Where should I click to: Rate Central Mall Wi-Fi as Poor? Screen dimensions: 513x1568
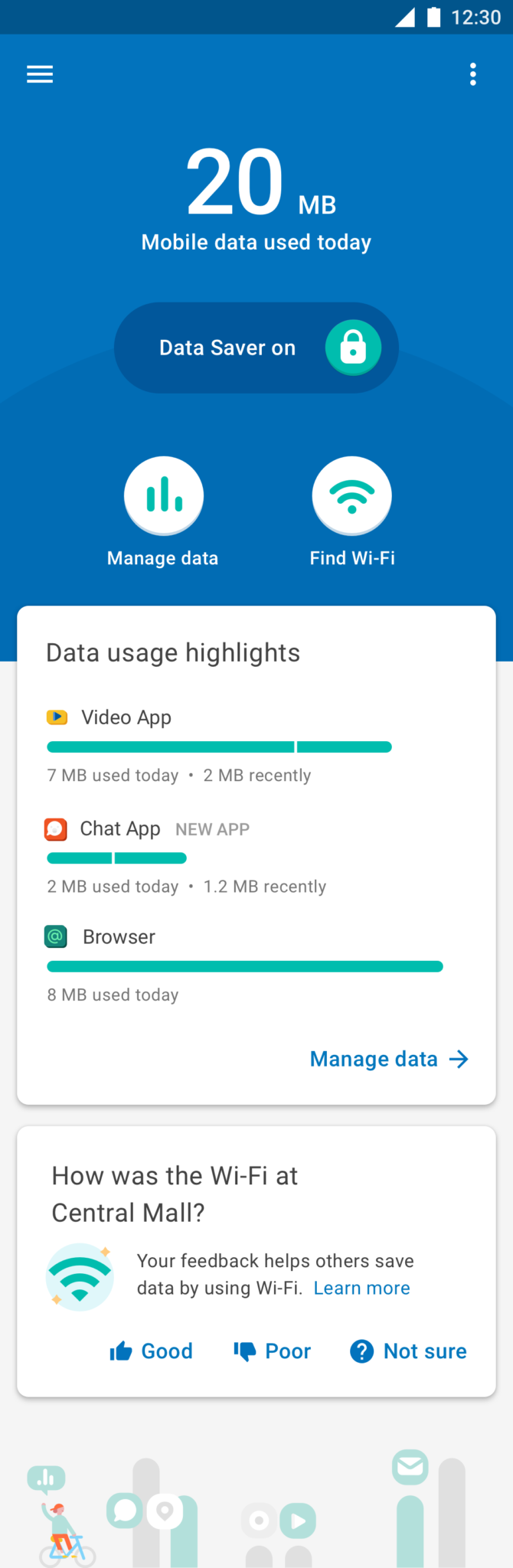click(x=273, y=1351)
